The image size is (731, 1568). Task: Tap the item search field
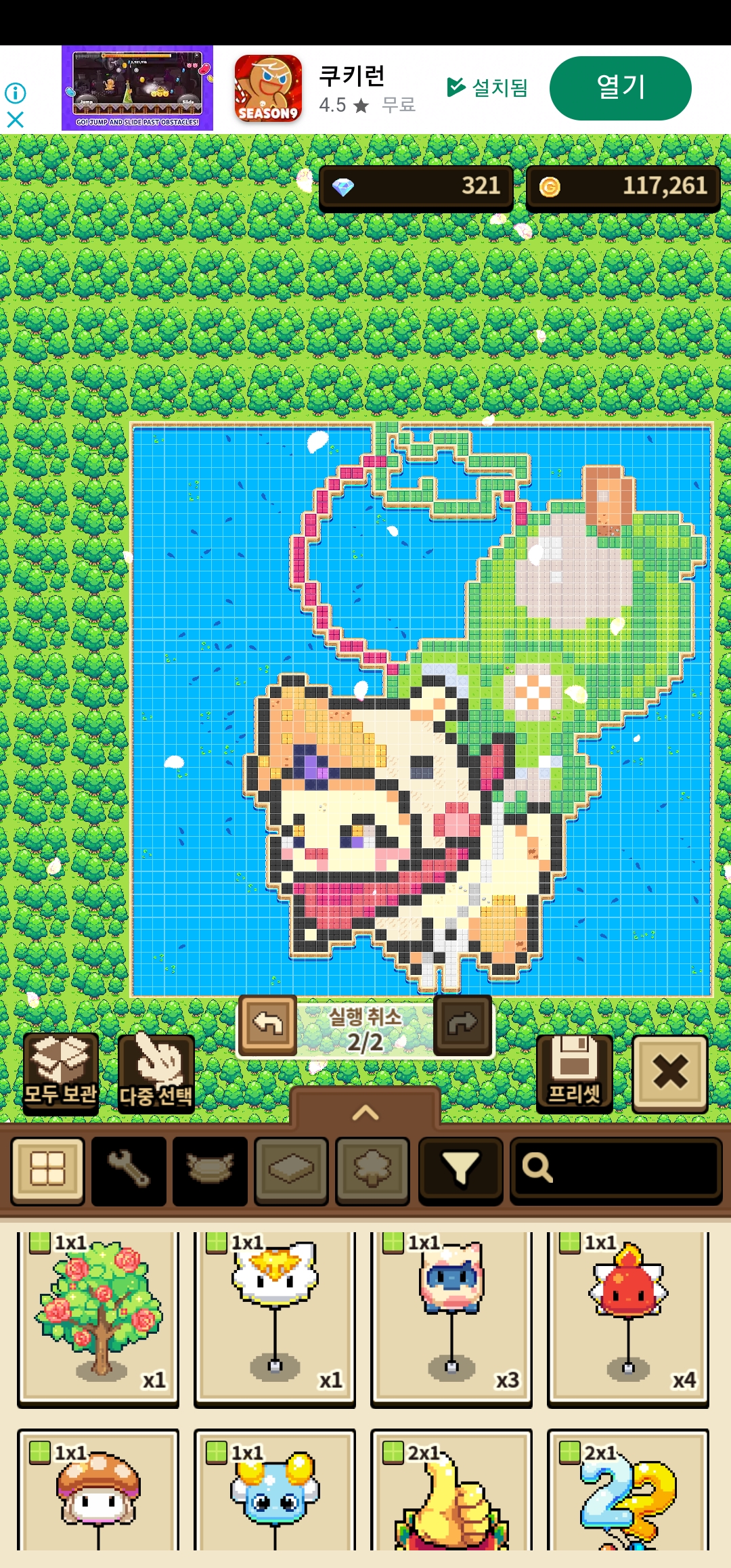pos(616,1169)
